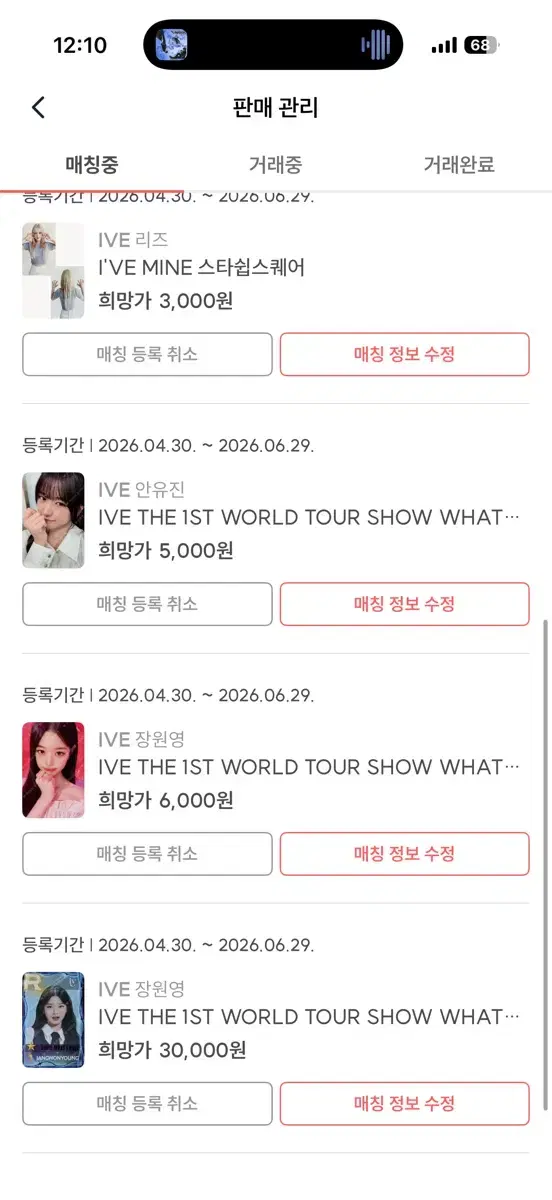
Task: Tap 매칭 등록 취소 for 리즈 3,000원 item
Action: tap(147, 354)
